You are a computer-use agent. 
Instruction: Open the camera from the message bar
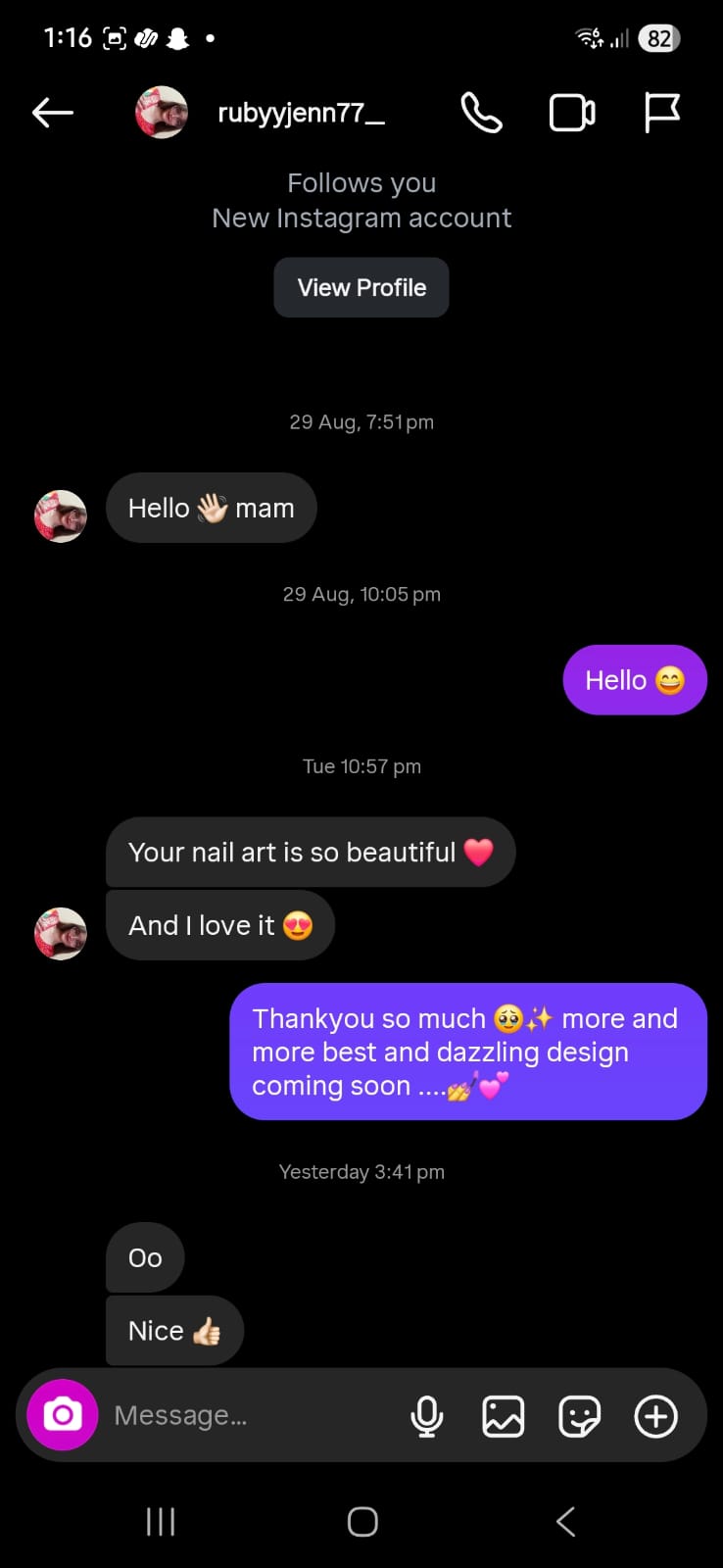(x=63, y=1415)
